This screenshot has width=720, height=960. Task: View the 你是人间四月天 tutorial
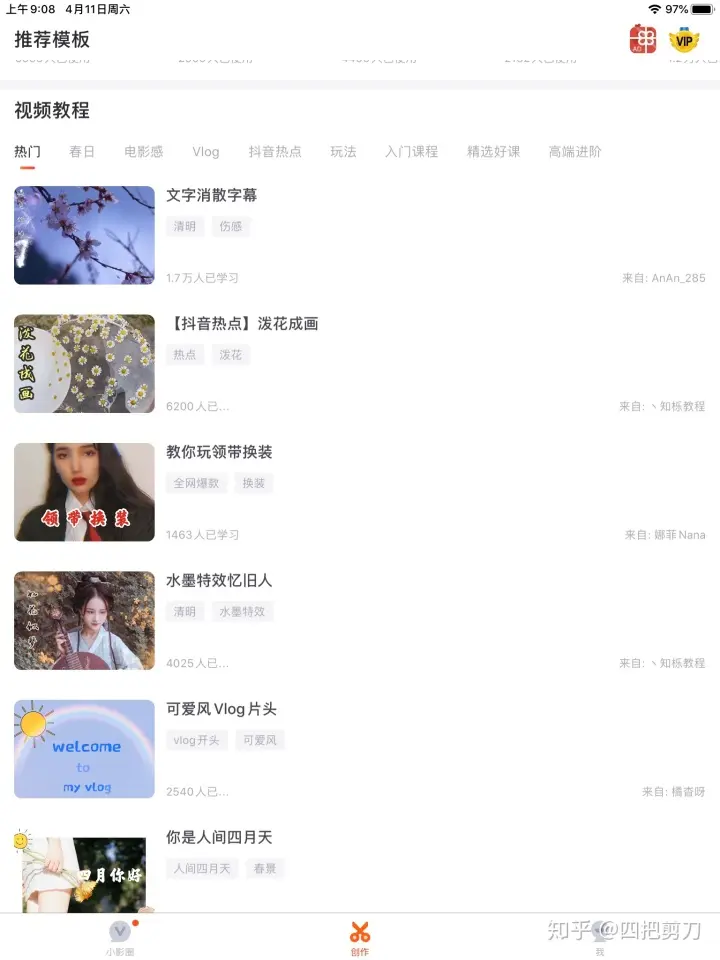(x=219, y=837)
